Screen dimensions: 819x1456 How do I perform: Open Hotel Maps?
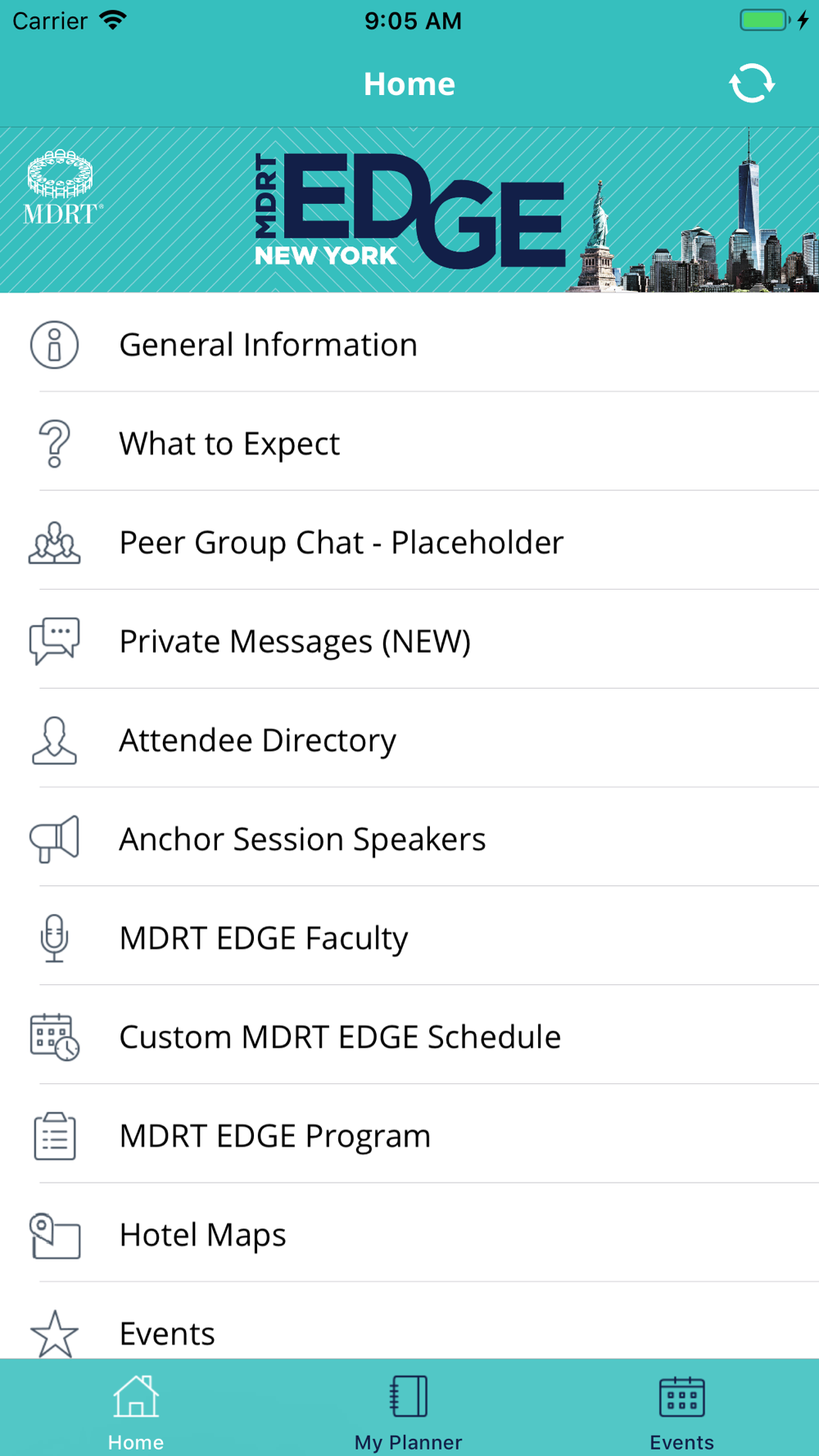click(409, 1235)
